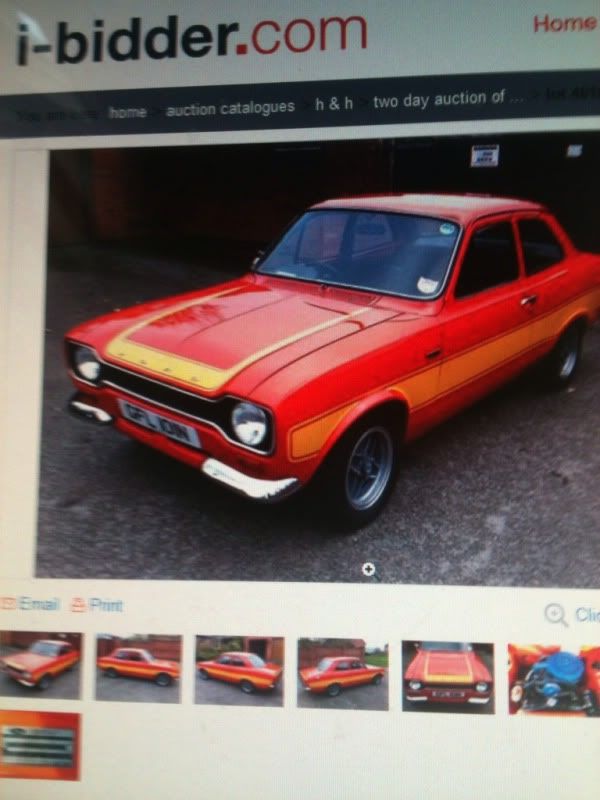This screenshot has width=600, height=800.
Task: Select the rear view thumbnail beside grass
Action: pos(342,672)
